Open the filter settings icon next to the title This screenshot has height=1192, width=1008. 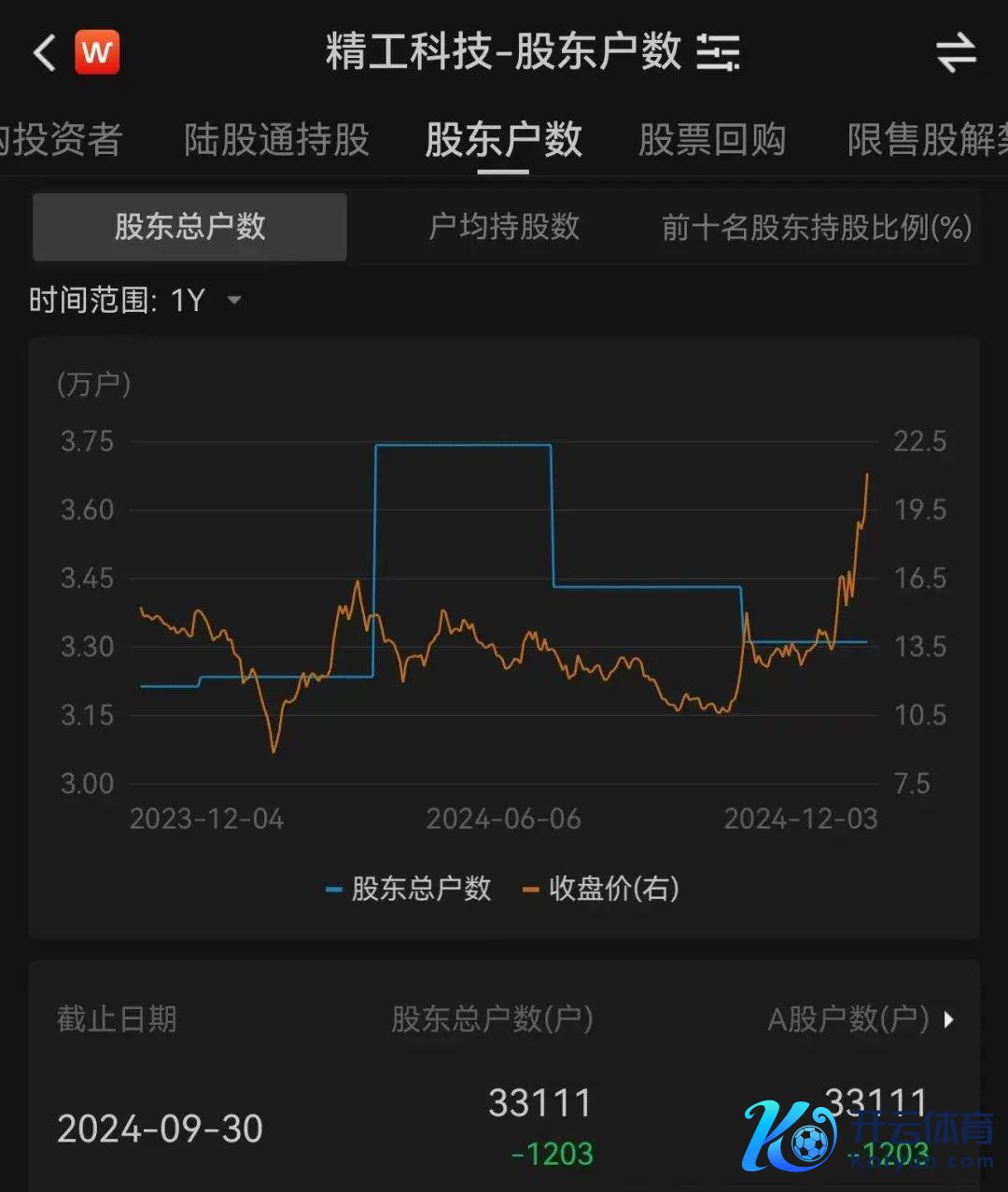(x=719, y=52)
